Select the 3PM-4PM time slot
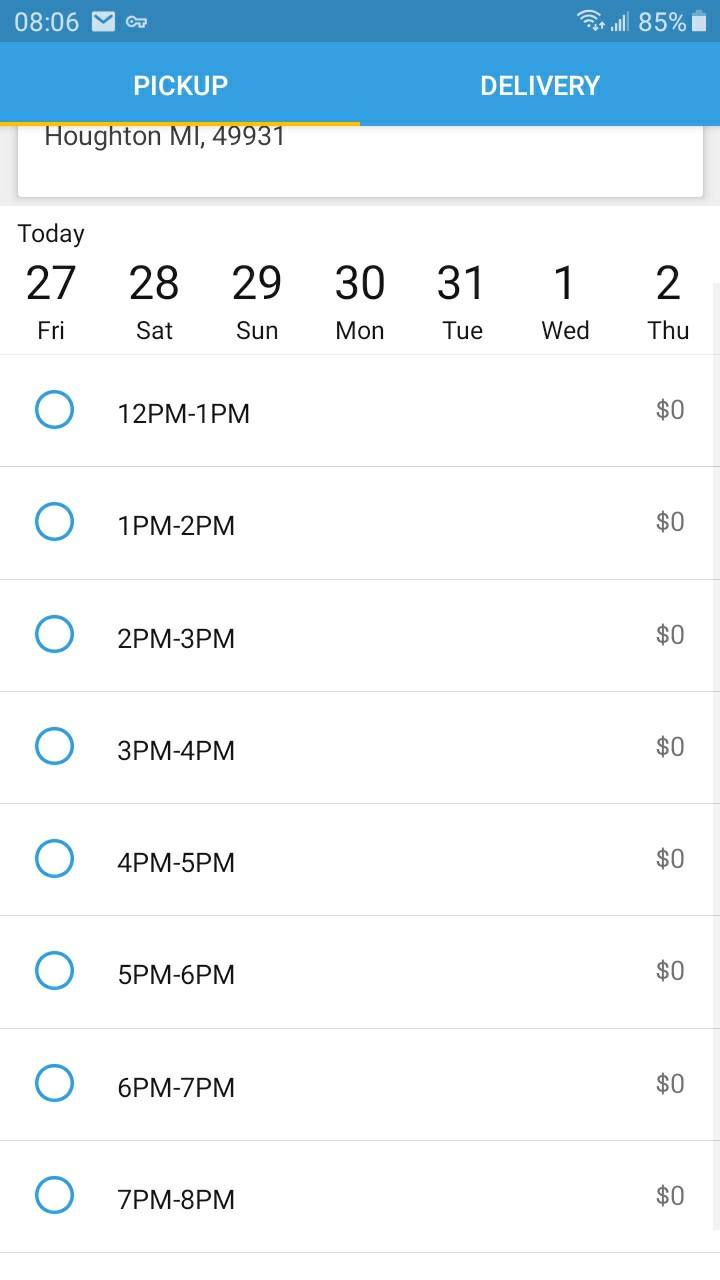The image size is (720, 1280). pyautogui.click(x=55, y=746)
